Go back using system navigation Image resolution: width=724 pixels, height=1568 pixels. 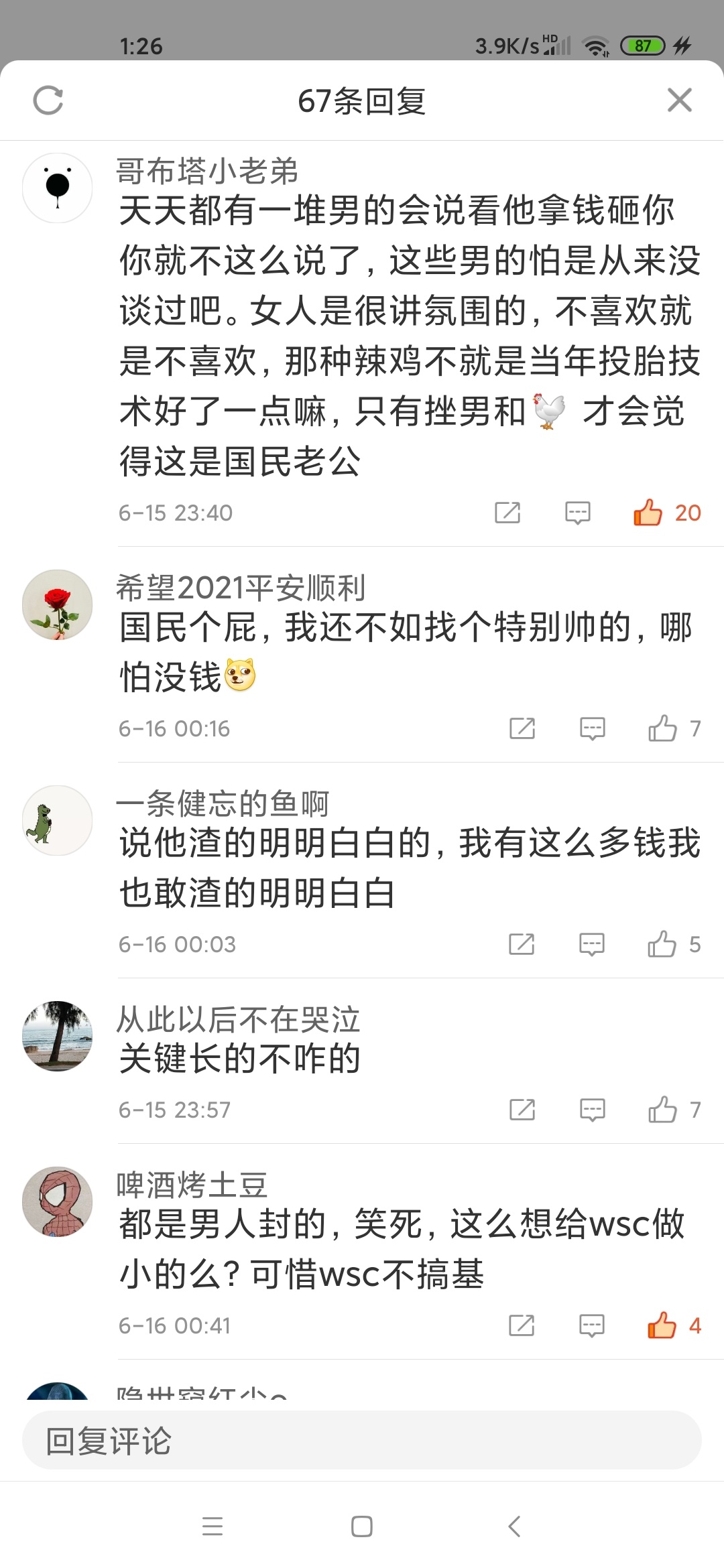click(514, 1526)
